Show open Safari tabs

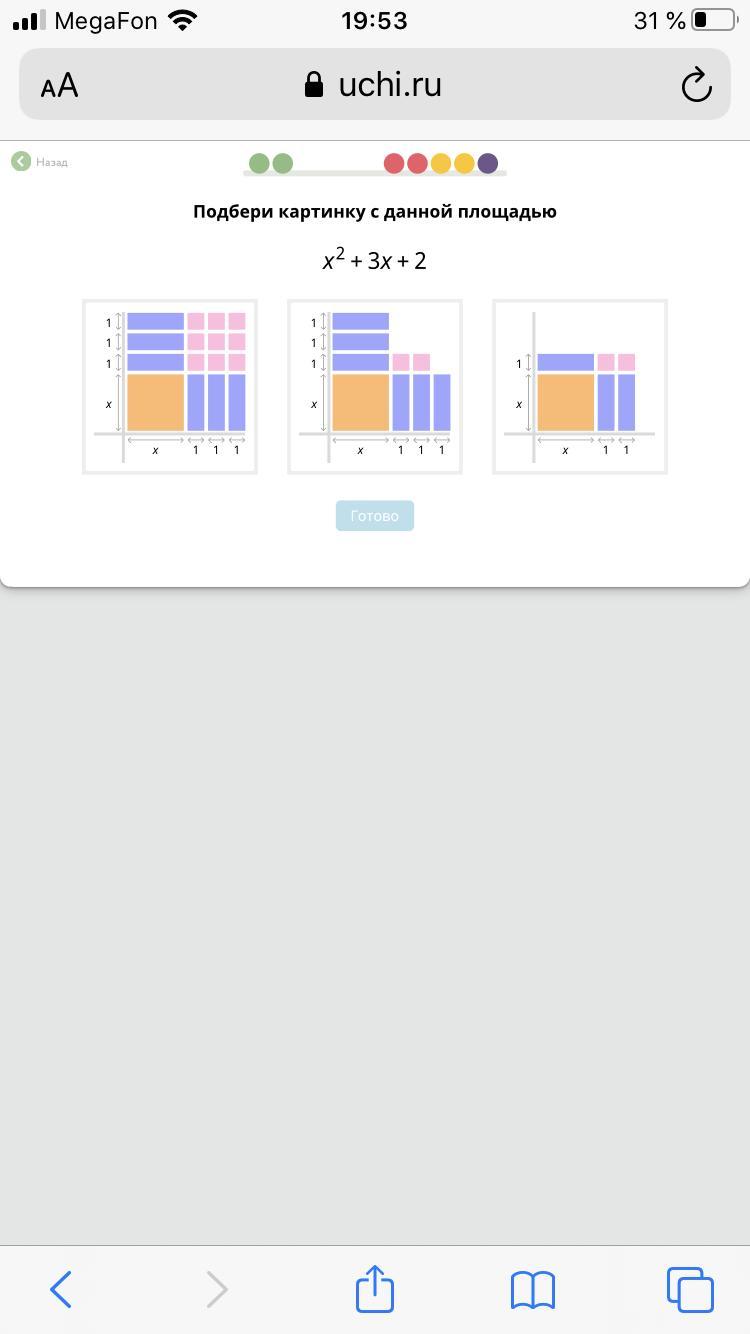(690, 1289)
